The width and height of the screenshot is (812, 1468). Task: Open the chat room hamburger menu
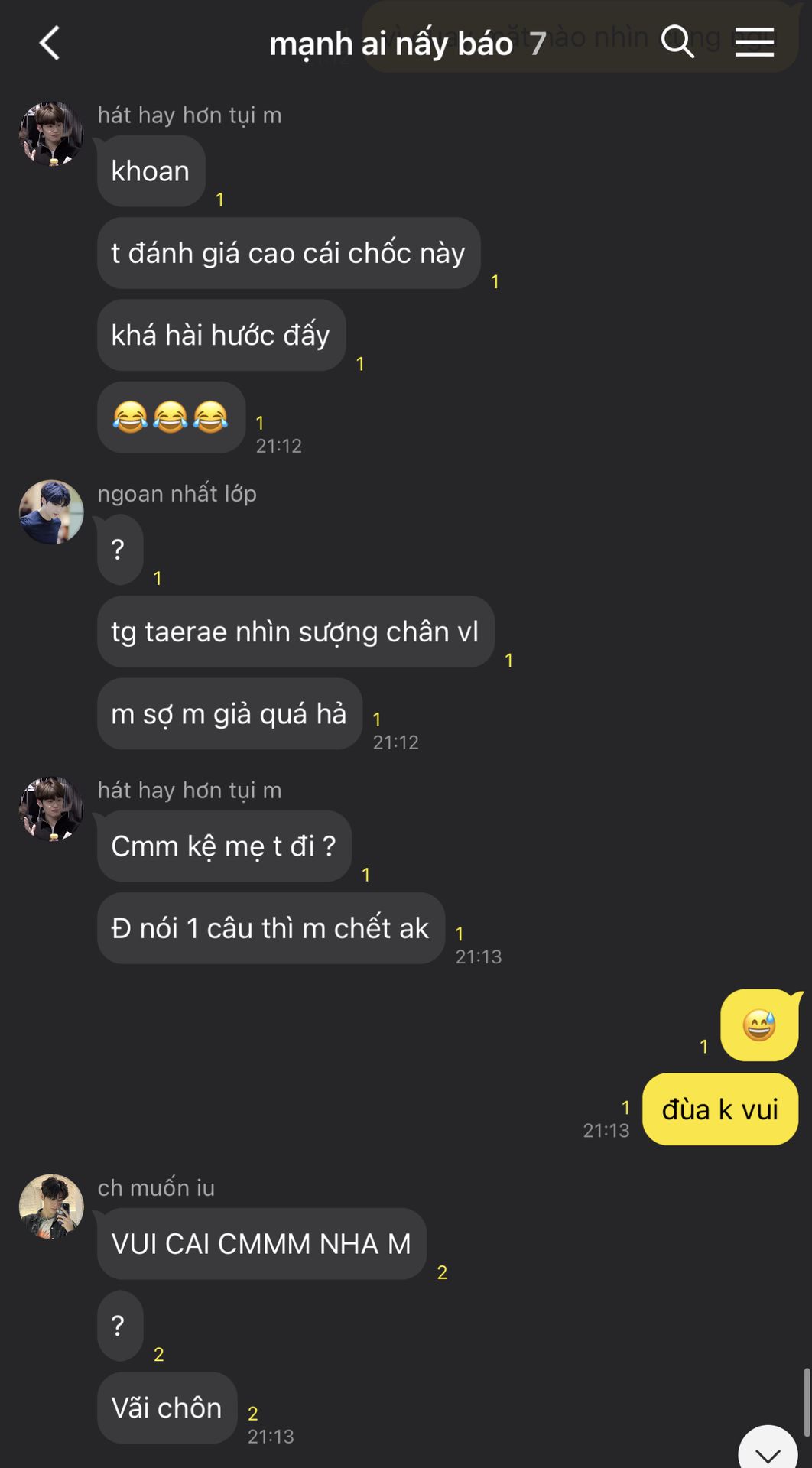pos(755,42)
